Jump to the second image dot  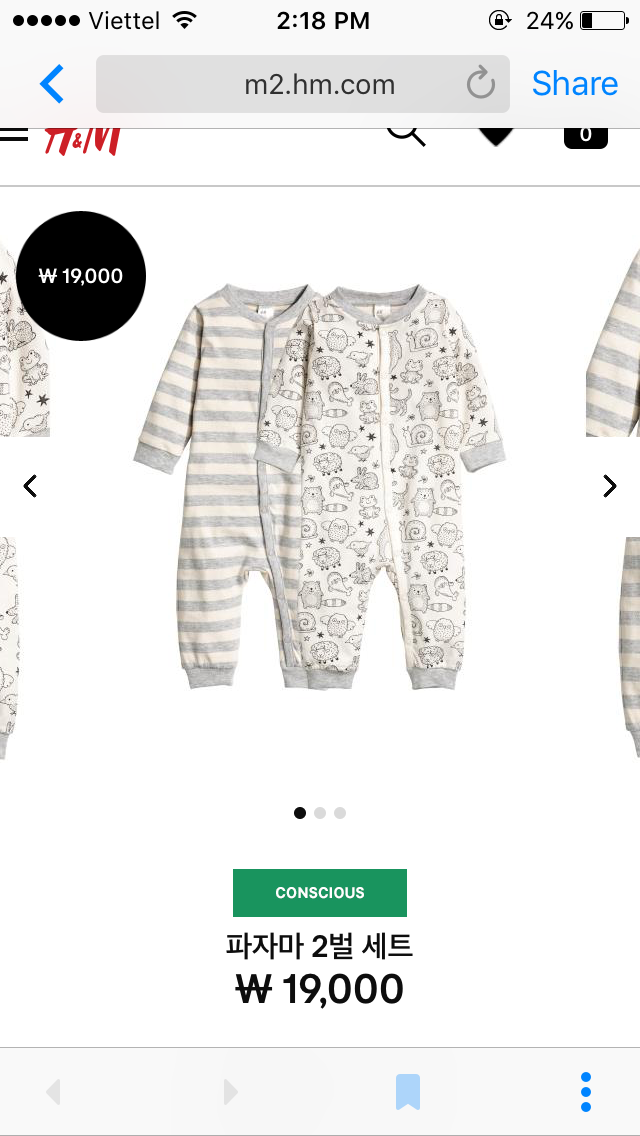320,813
